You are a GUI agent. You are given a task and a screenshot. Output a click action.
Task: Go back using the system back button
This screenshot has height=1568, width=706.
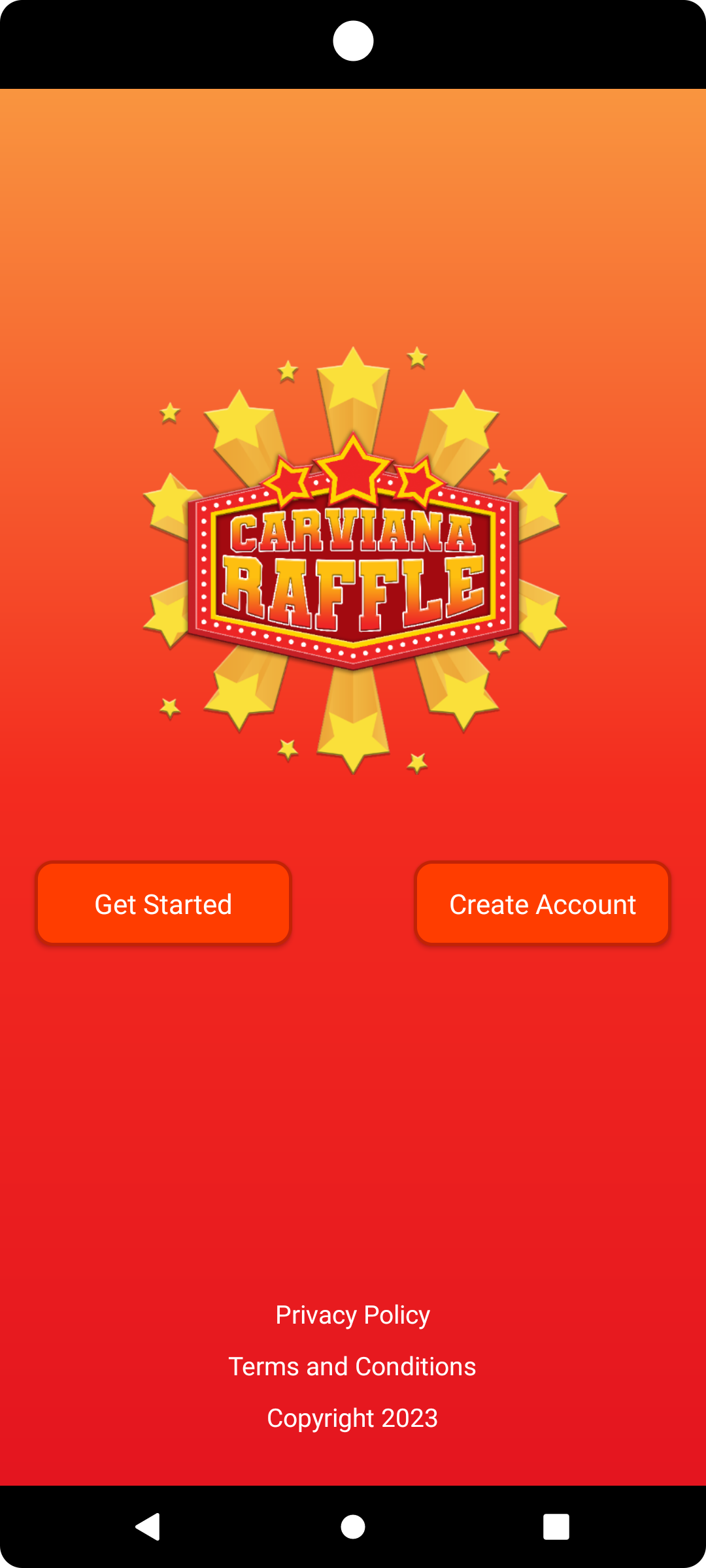[x=148, y=1527]
